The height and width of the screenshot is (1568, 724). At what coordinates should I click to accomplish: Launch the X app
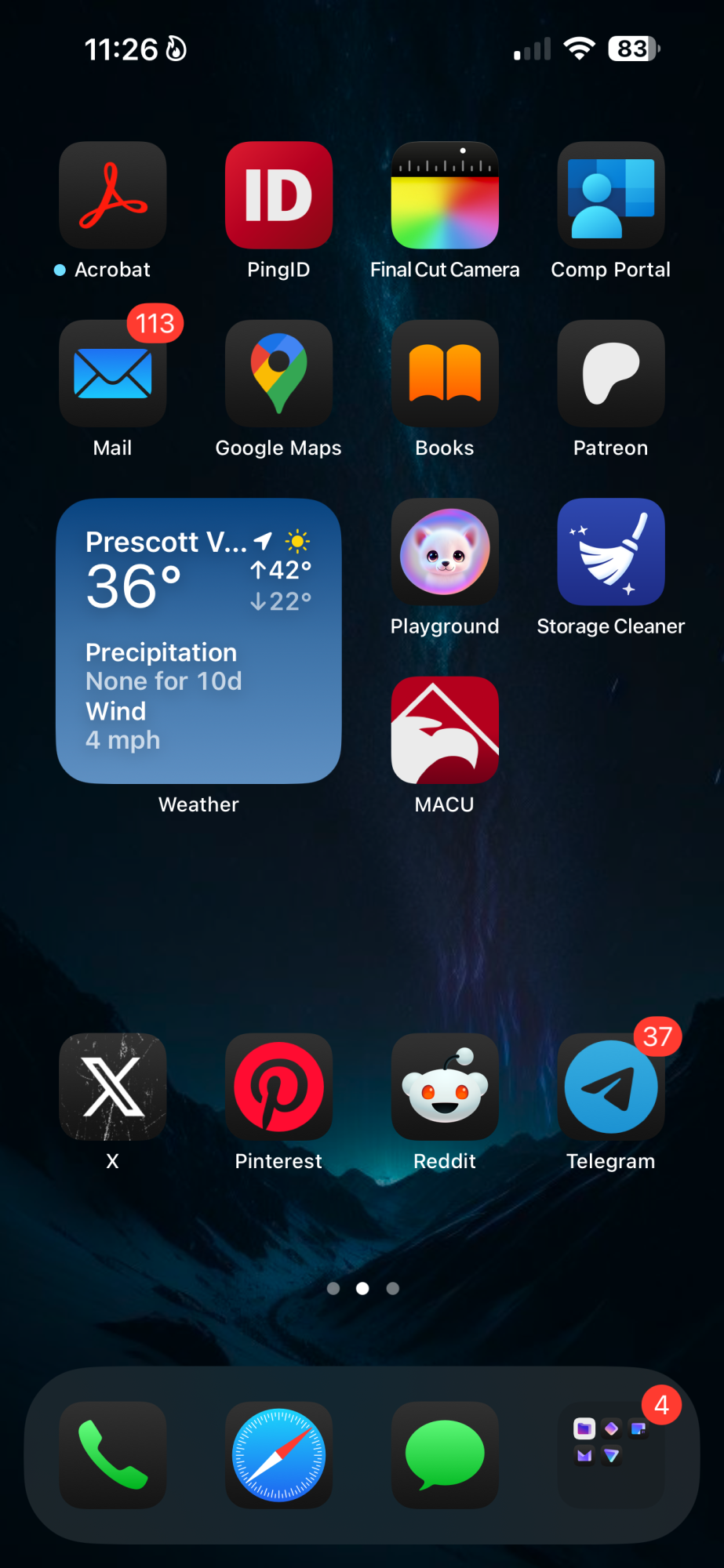[x=113, y=1087]
